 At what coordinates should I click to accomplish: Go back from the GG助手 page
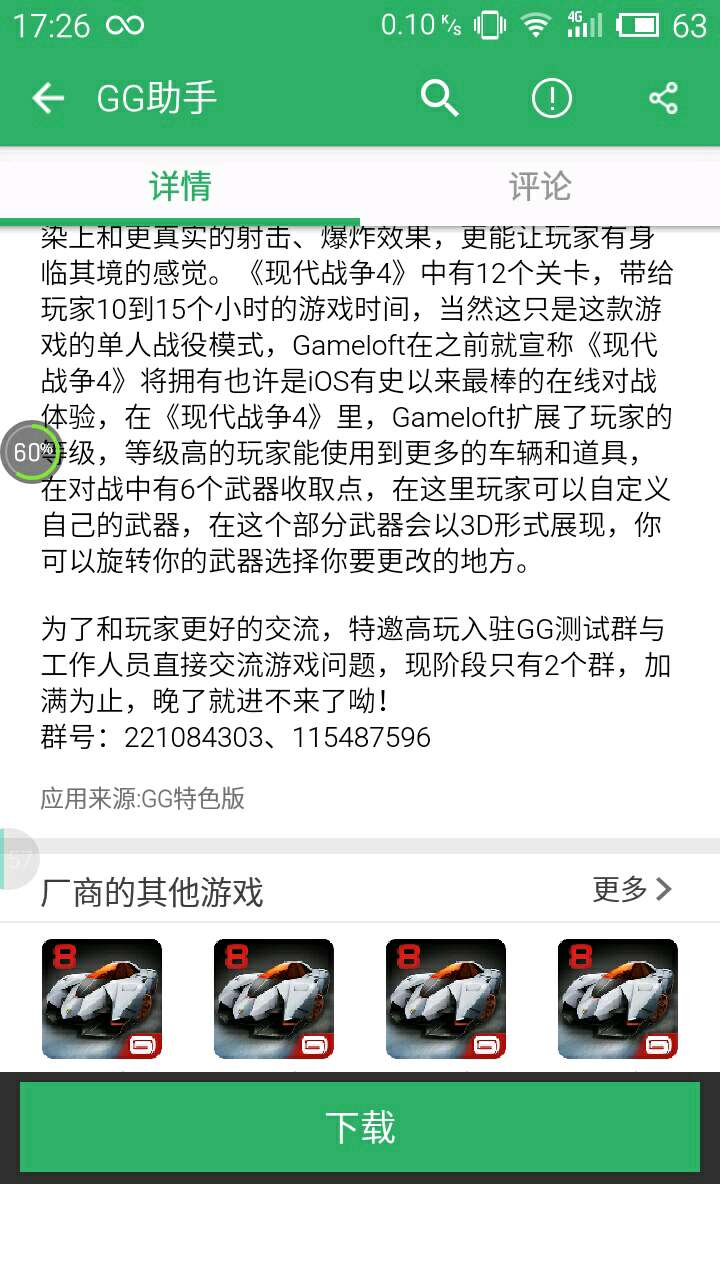[x=47, y=98]
